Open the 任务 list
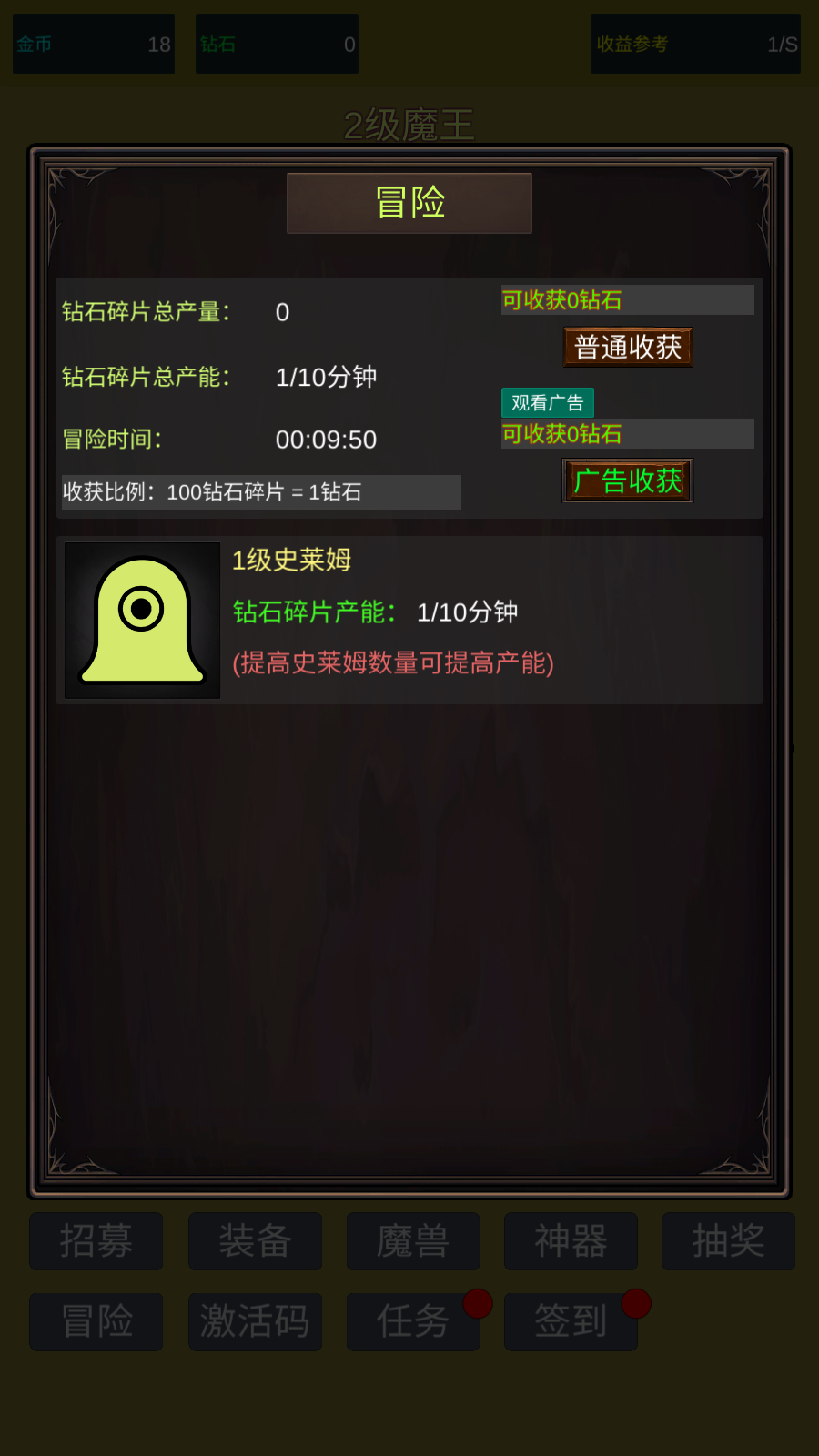This screenshot has height=1456, width=819. coord(413,1321)
